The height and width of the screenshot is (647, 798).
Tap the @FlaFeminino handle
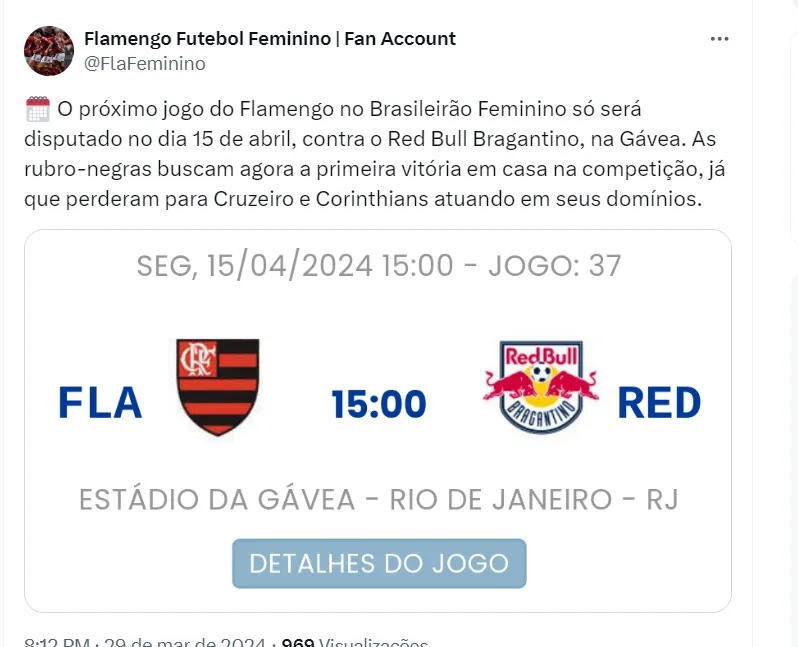pyautogui.click(x=144, y=64)
